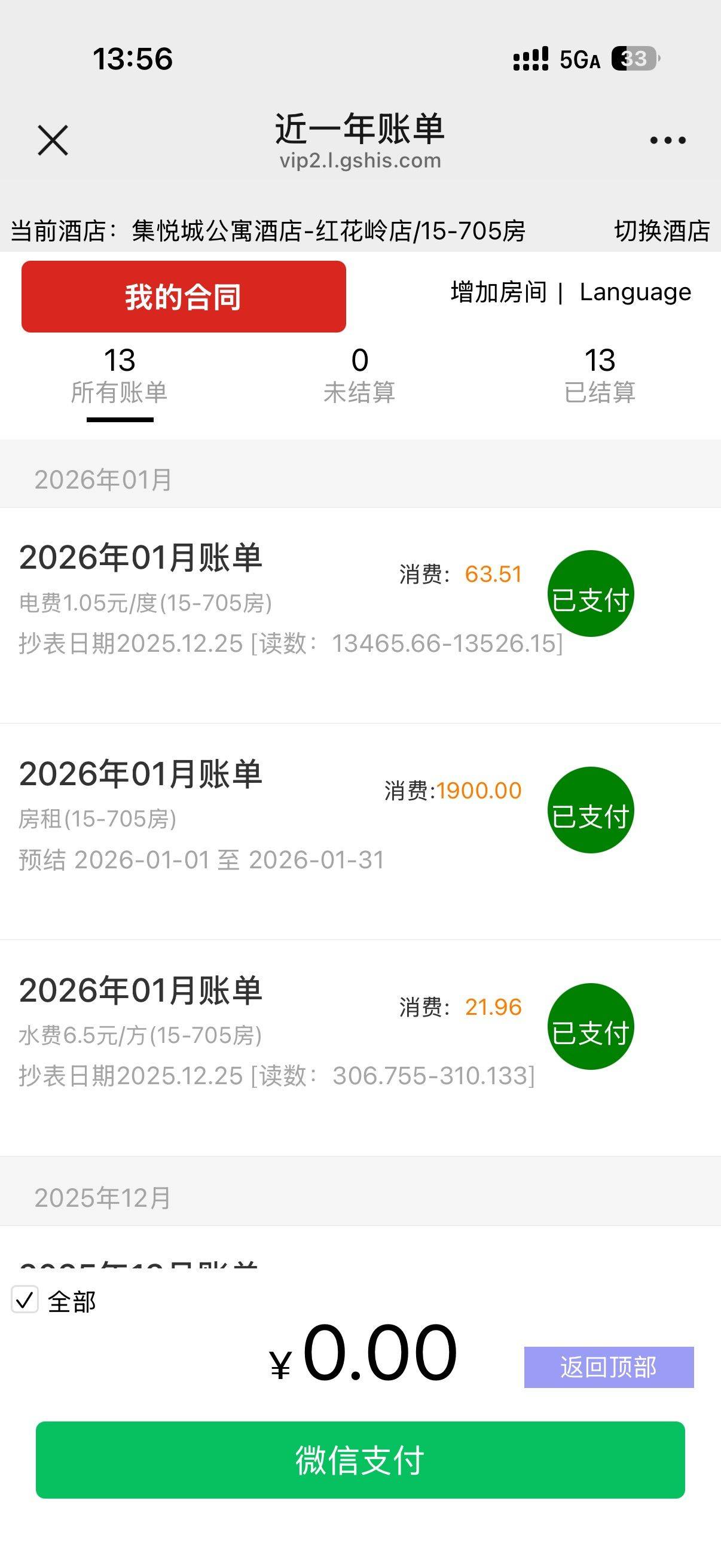Toggle the 全部 select-all checkbox

coord(25,1301)
